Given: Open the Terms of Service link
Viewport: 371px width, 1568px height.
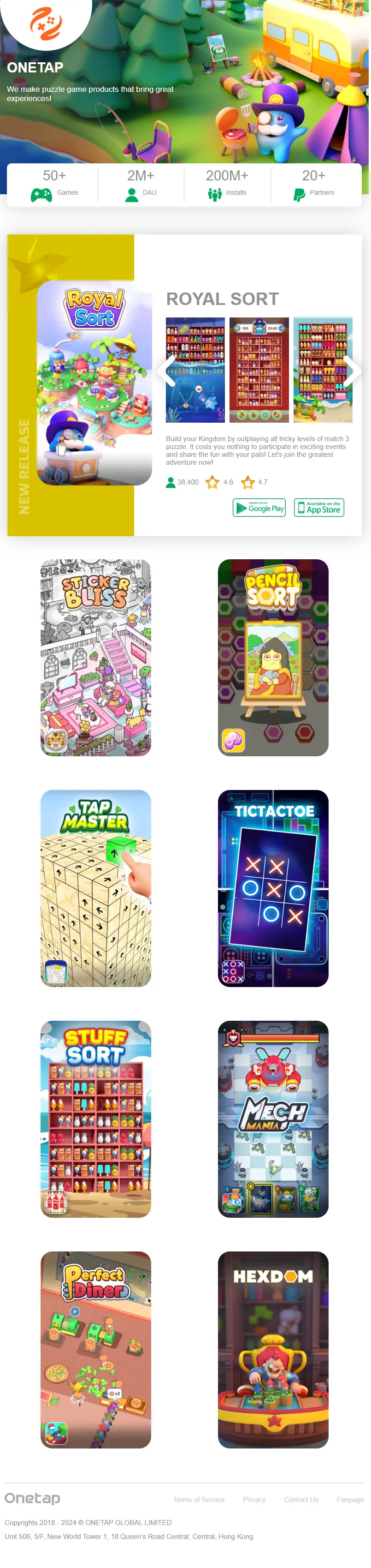Looking at the screenshot, I should coord(199,1499).
